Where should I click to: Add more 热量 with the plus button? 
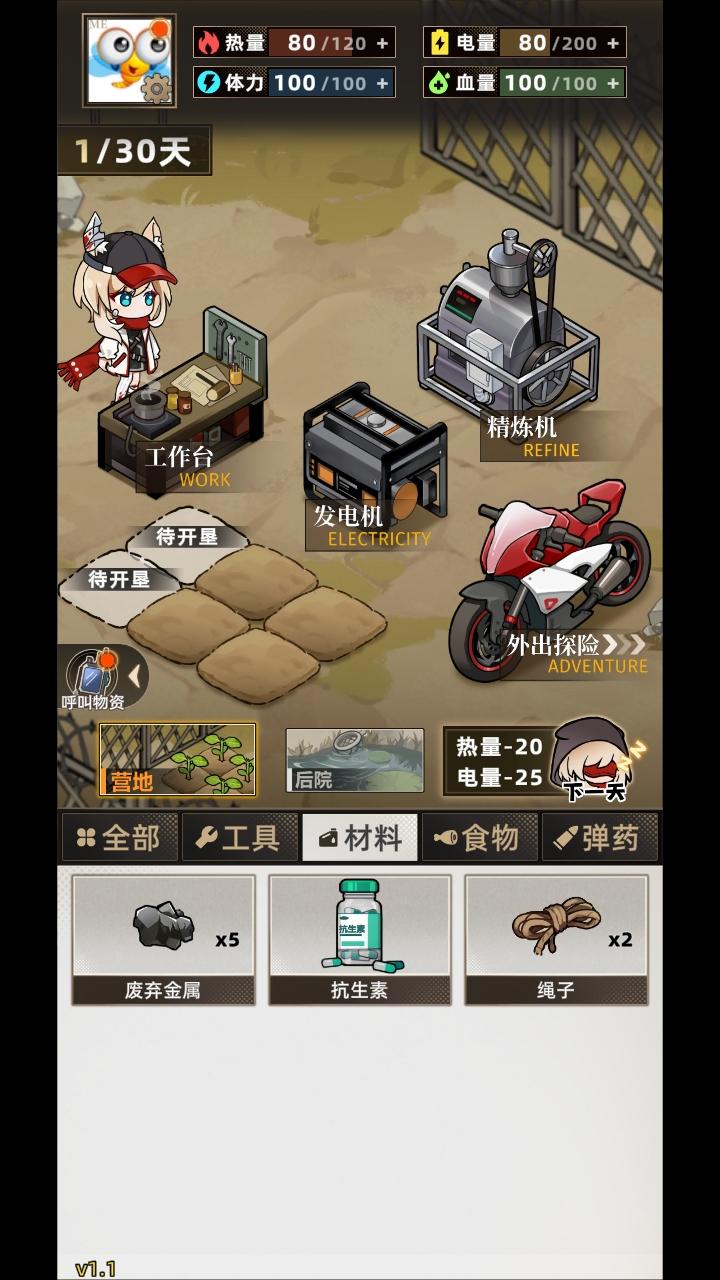tap(382, 43)
